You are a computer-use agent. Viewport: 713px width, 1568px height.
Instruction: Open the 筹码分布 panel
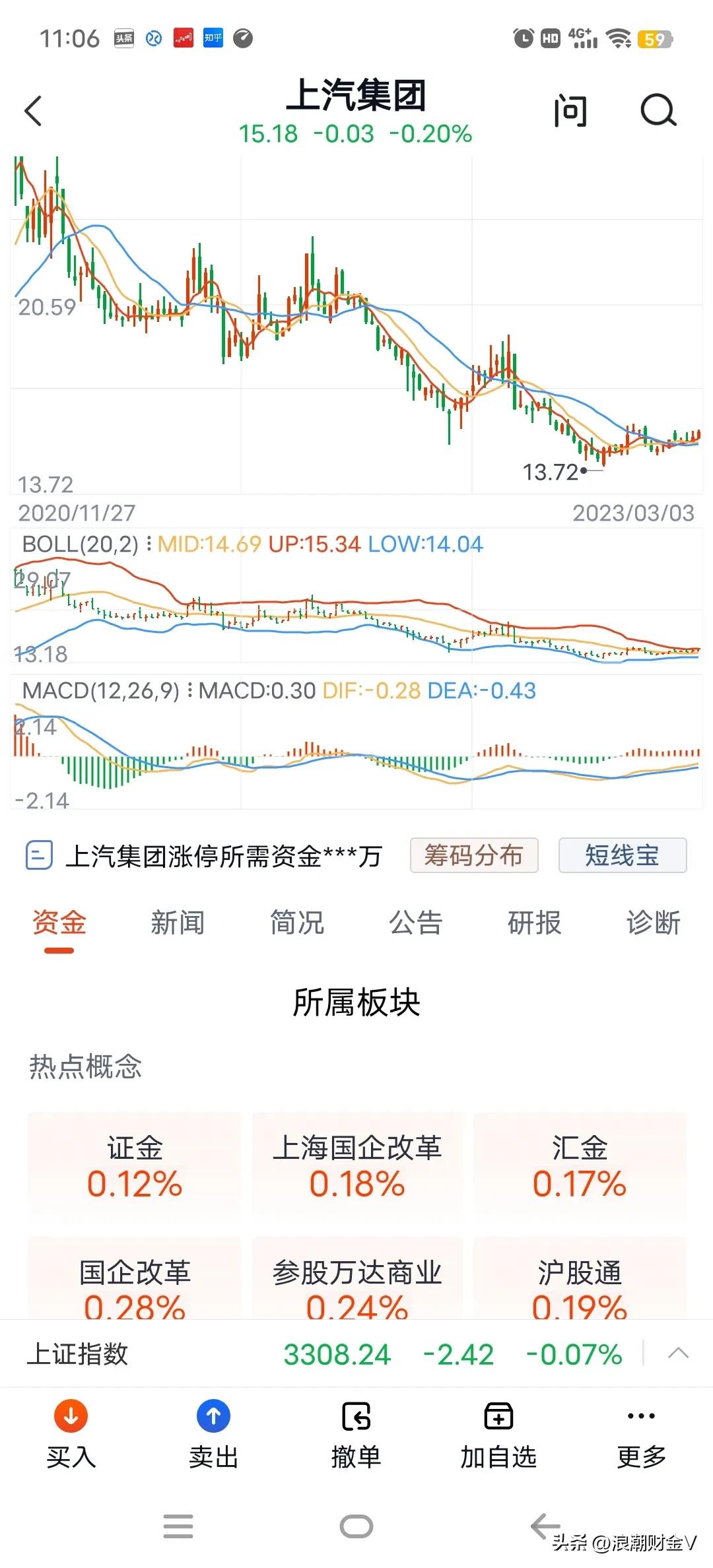(474, 855)
